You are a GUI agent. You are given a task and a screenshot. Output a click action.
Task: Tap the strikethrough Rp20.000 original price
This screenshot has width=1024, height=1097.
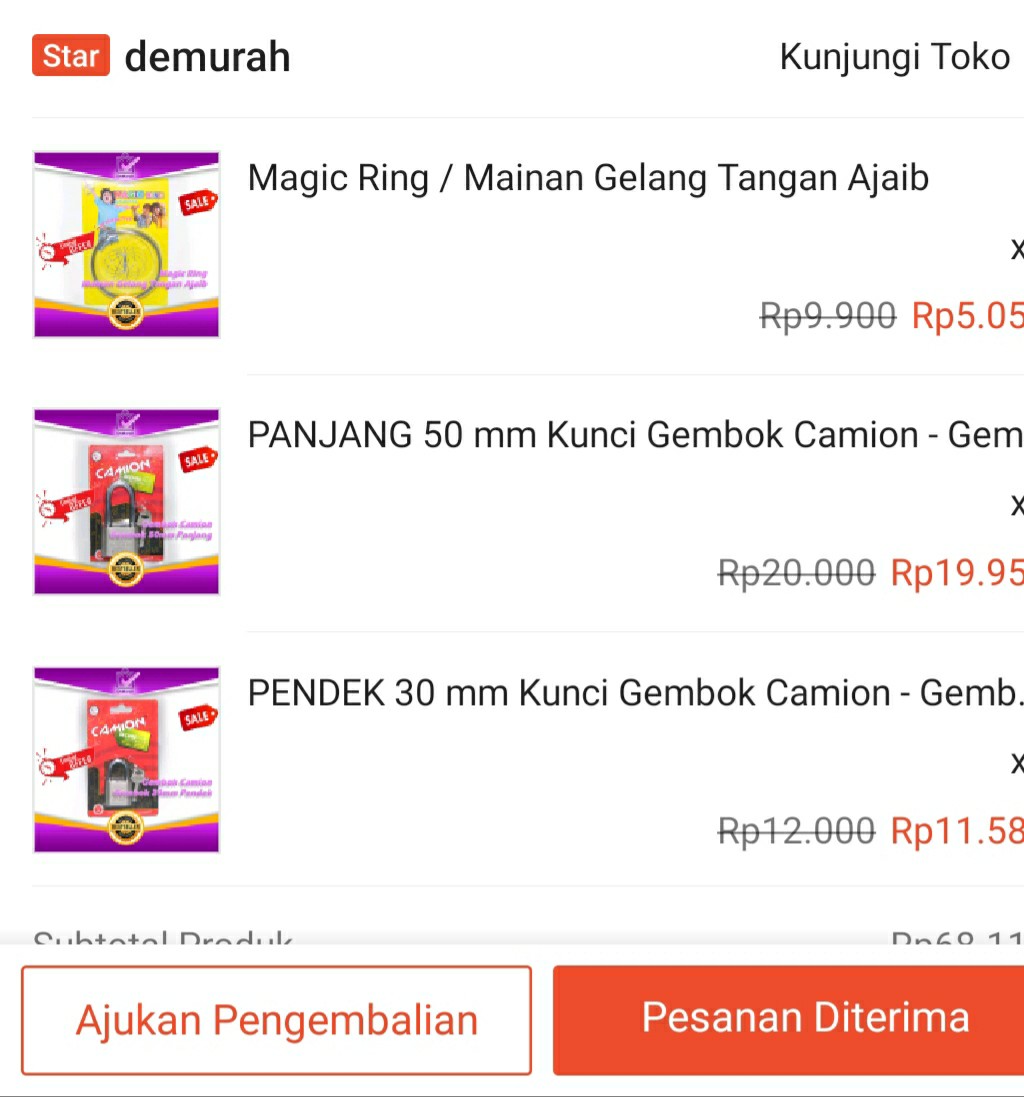tap(796, 573)
